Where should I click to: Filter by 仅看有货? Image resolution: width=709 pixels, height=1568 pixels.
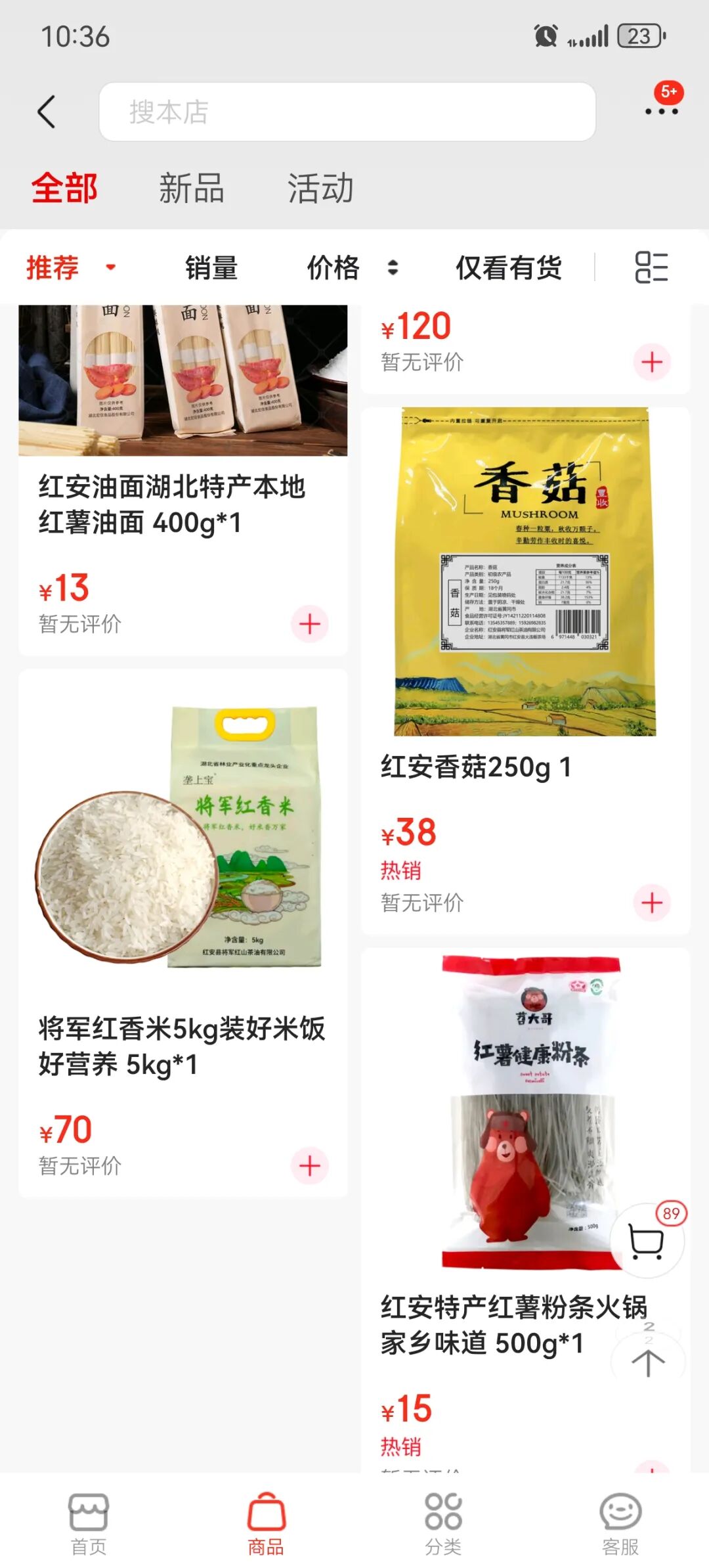(509, 267)
